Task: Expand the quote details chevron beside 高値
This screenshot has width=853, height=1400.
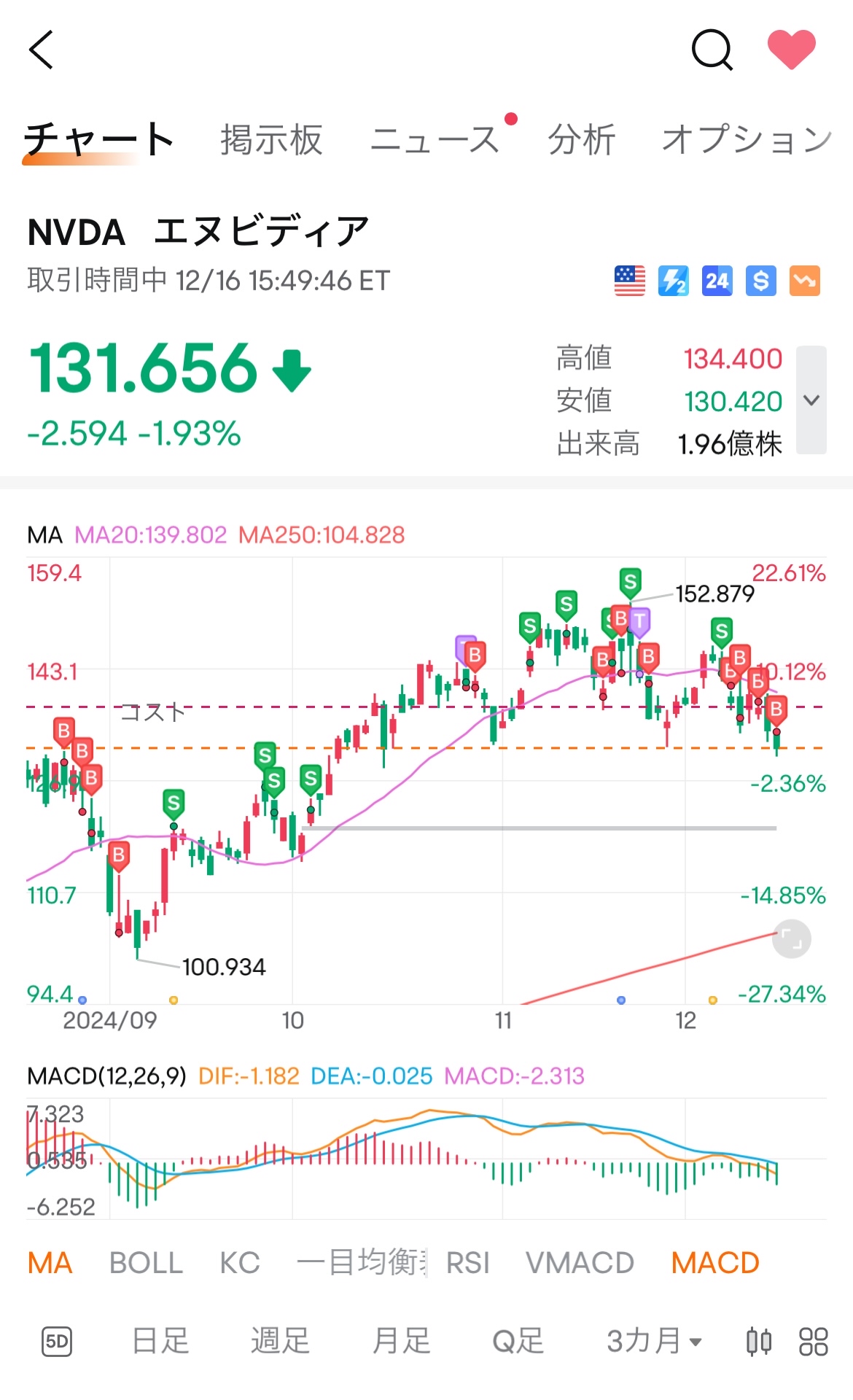Action: [811, 400]
